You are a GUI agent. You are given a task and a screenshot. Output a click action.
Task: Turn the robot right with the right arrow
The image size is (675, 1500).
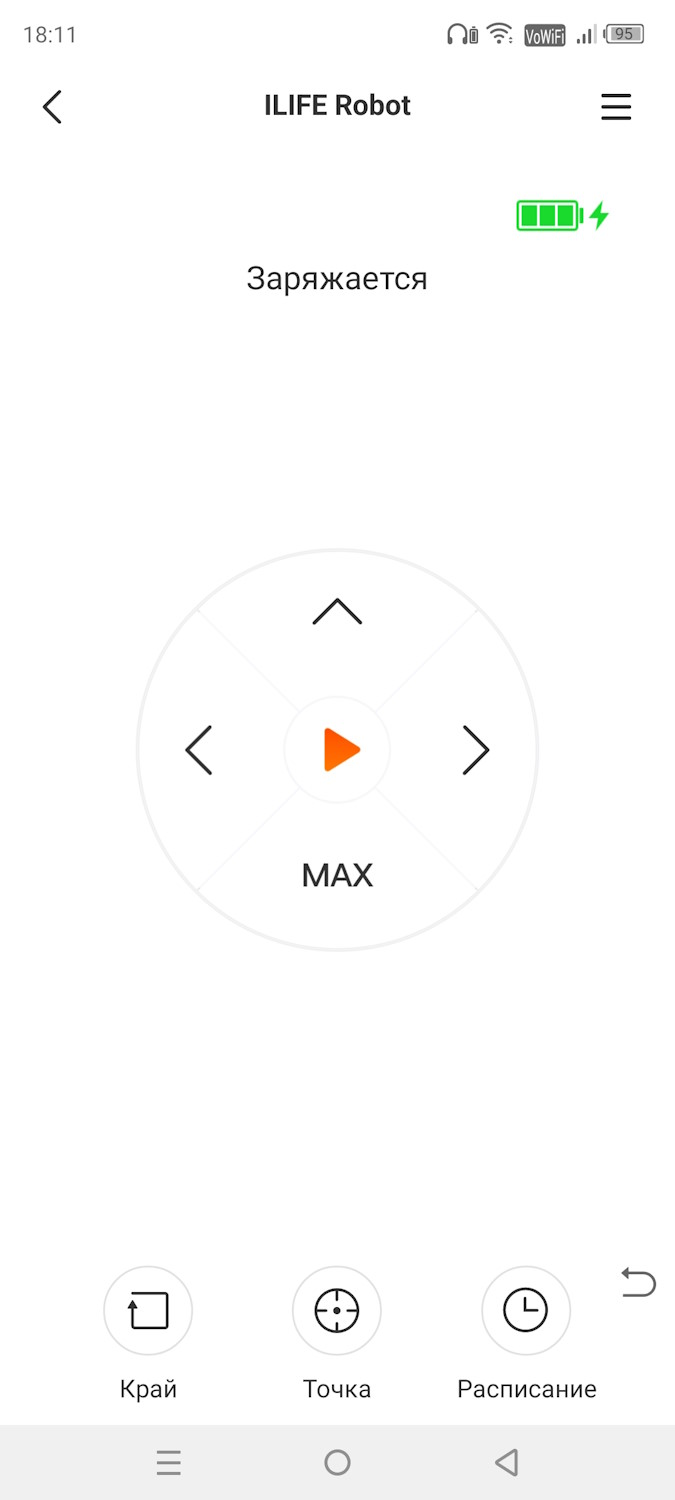(476, 750)
